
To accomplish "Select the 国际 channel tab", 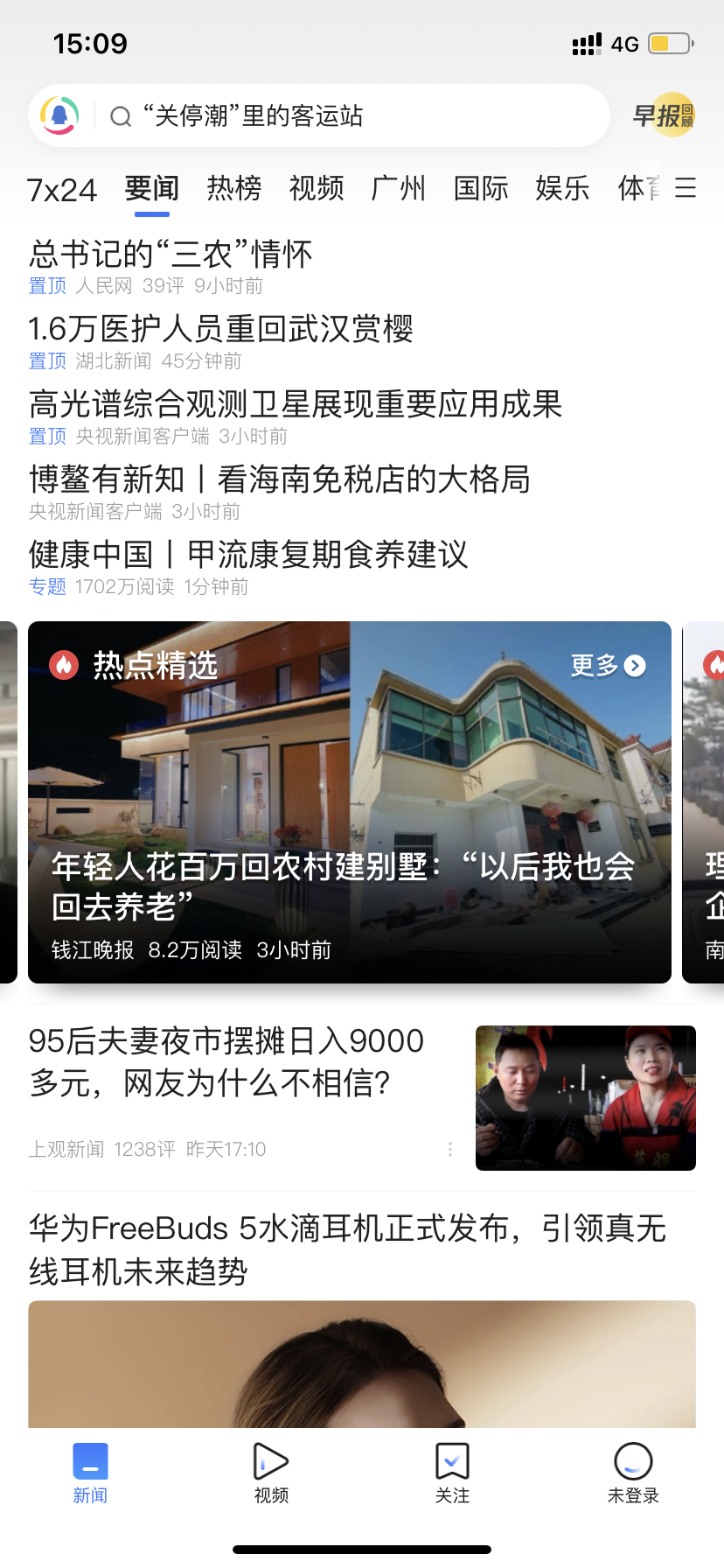I will (481, 188).
